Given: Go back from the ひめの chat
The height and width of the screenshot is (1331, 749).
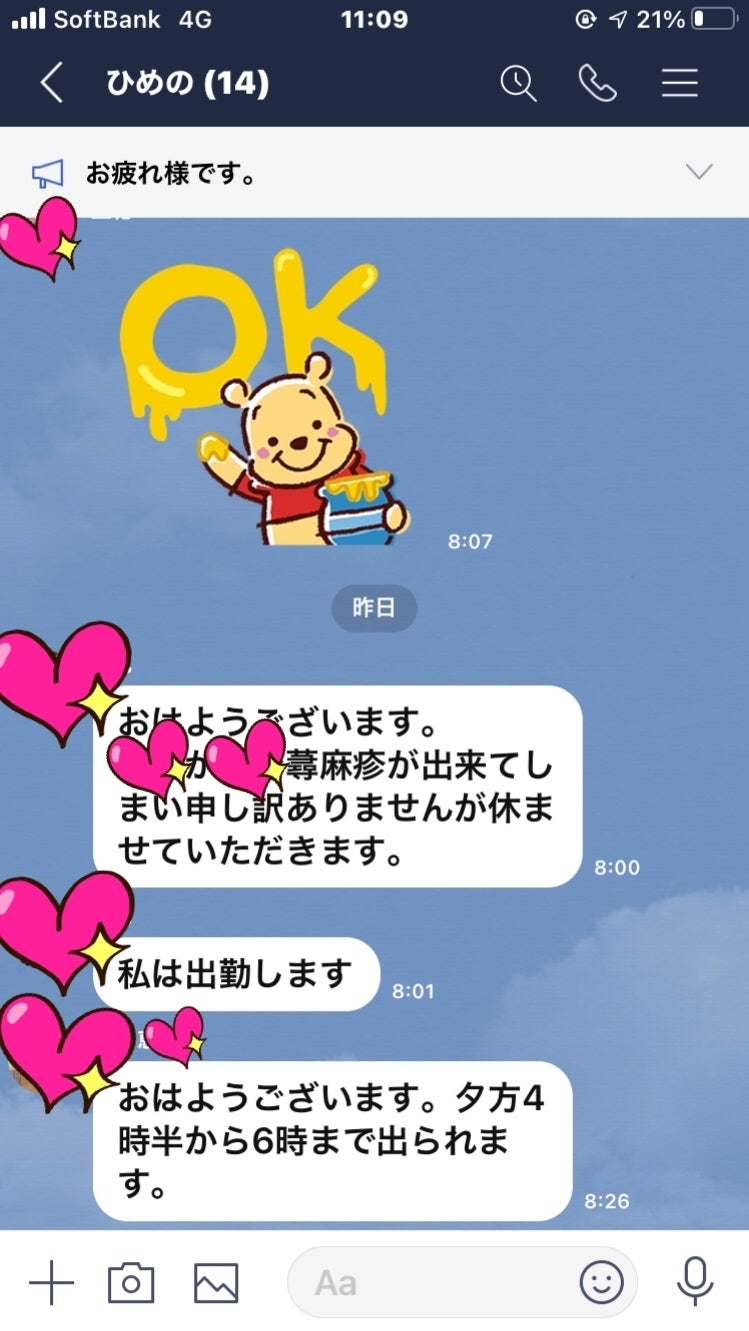Looking at the screenshot, I should click(x=51, y=84).
